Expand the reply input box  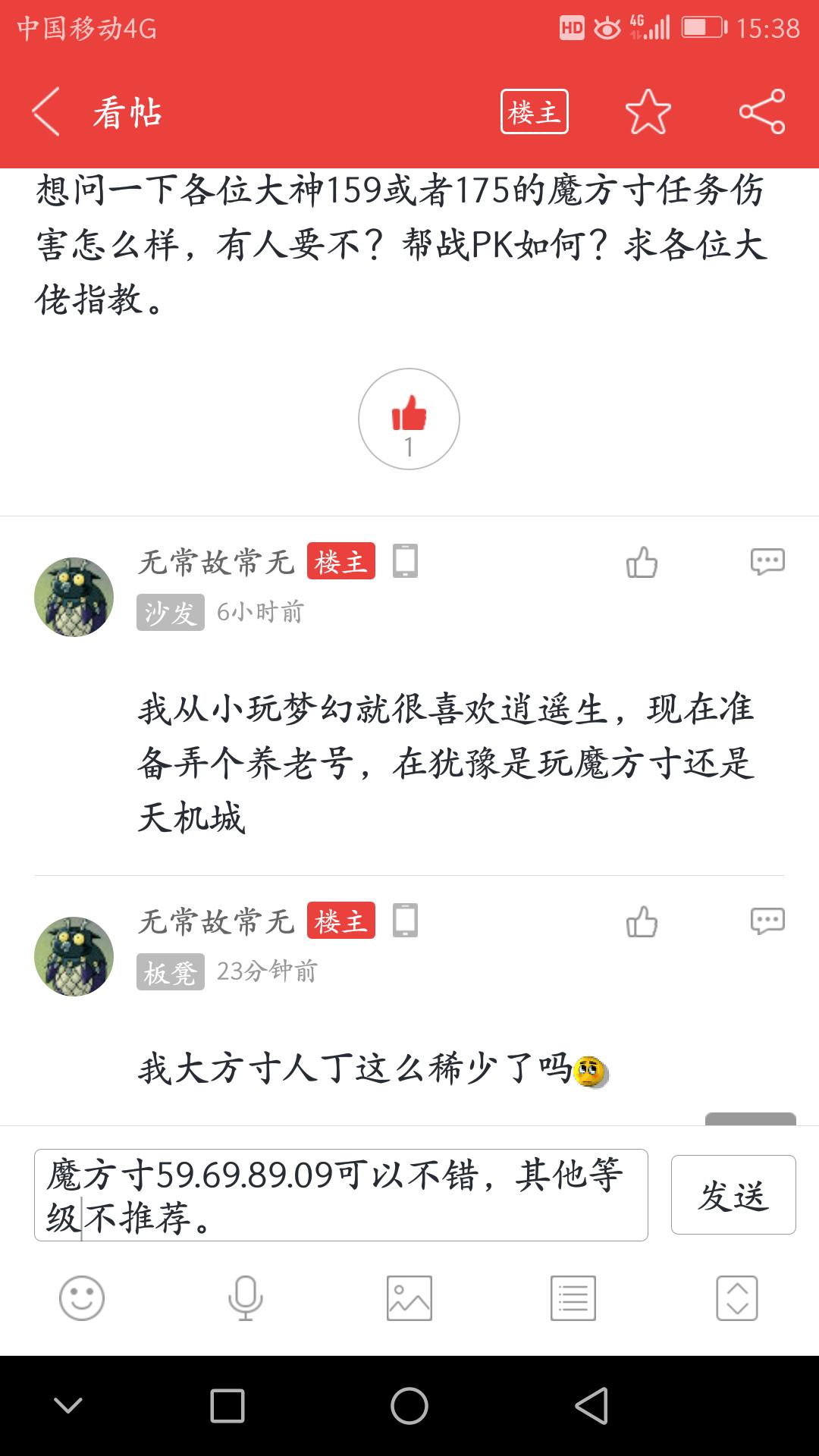click(736, 1298)
